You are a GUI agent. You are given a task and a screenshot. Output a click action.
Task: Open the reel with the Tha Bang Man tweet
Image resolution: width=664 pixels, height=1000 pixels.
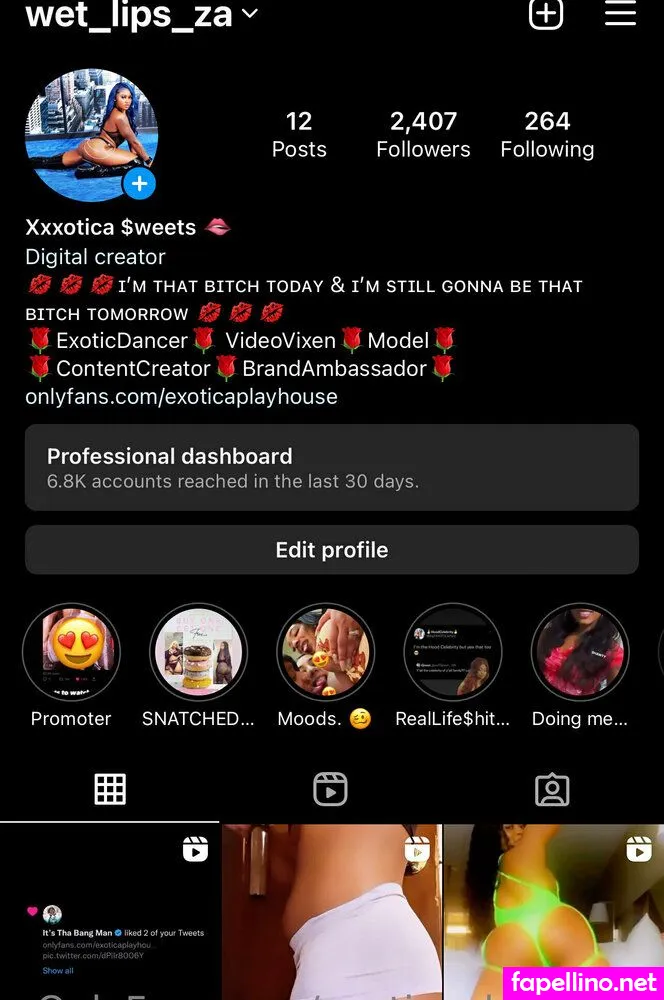pos(109,912)
